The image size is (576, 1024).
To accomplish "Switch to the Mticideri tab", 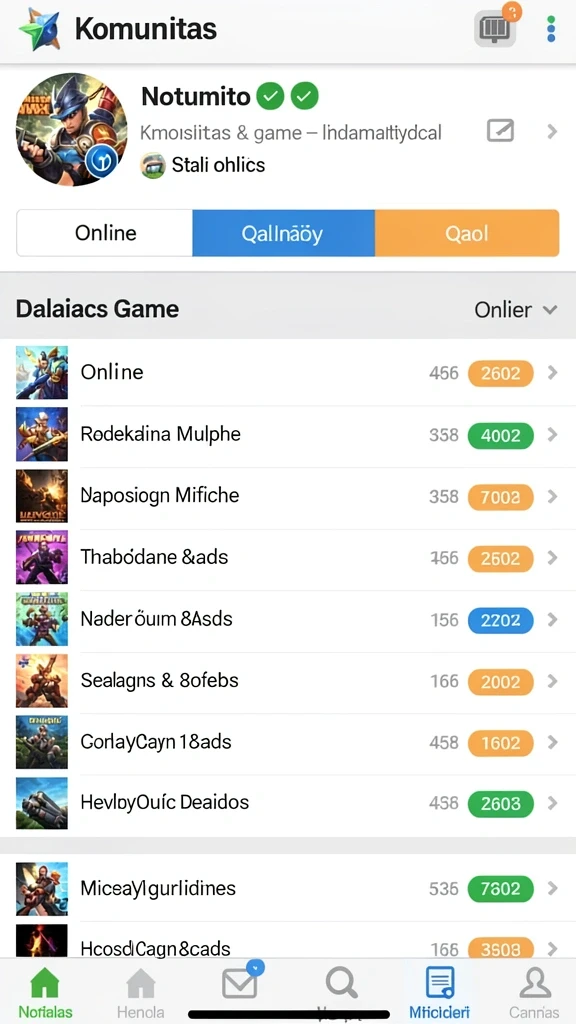I will click(x=440, y=991).
